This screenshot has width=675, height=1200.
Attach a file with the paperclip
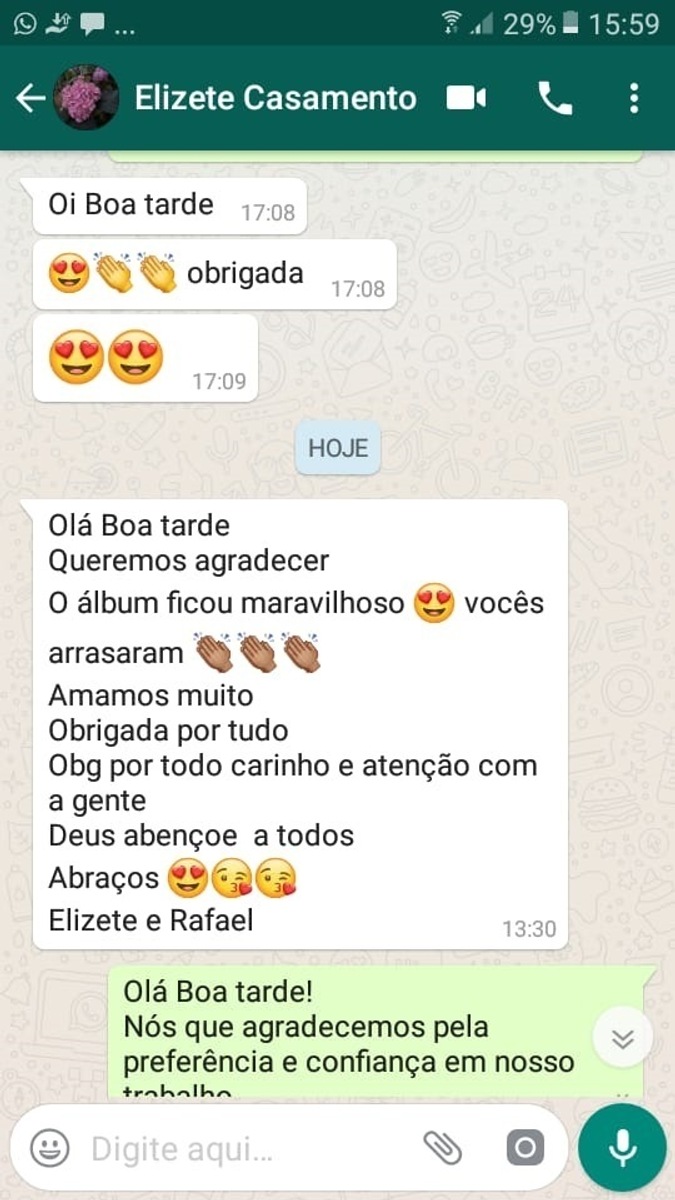(x=442, y=1148)
